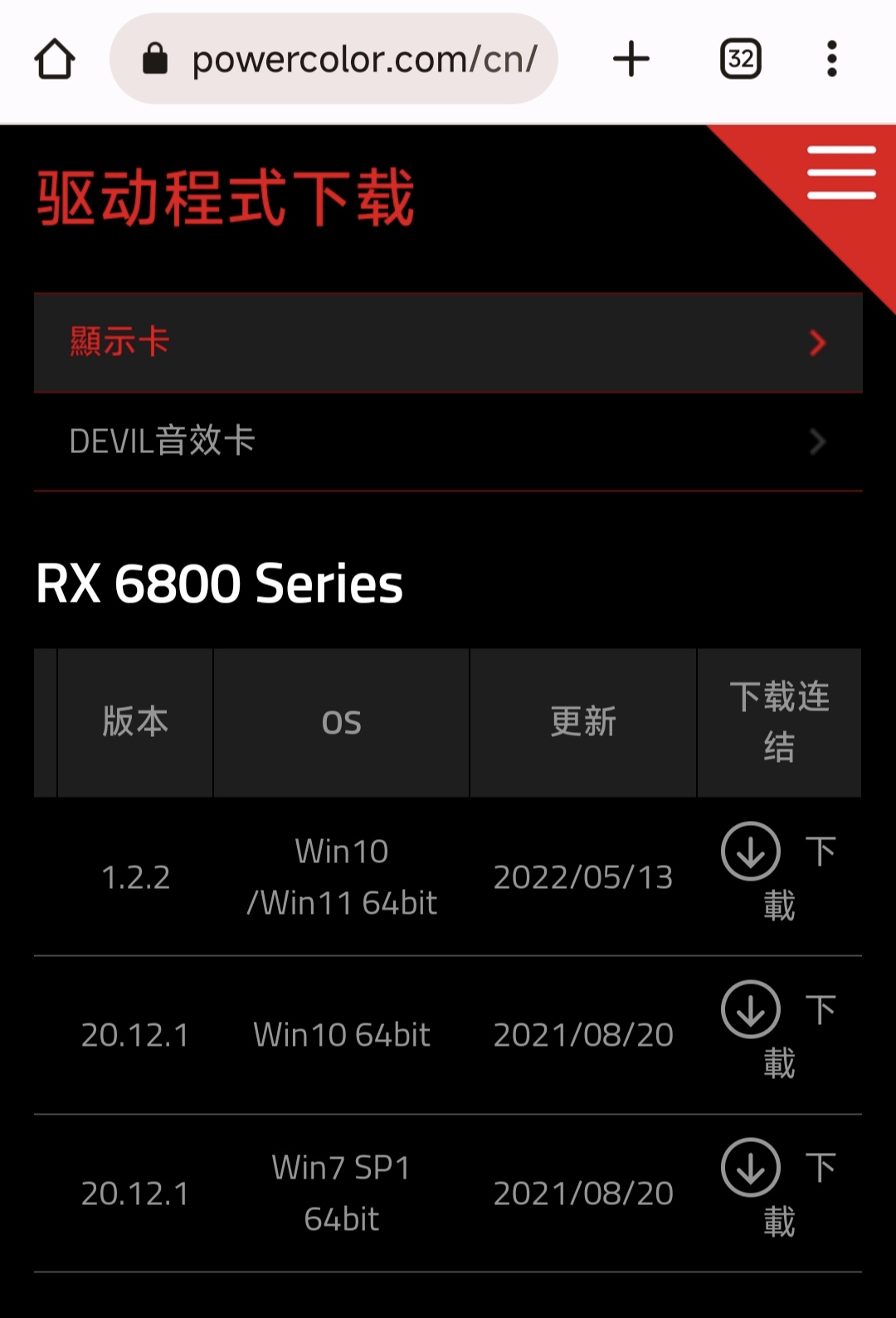
Task: Open a new browser tab with the plus icon
Action: tap(631, 58)
